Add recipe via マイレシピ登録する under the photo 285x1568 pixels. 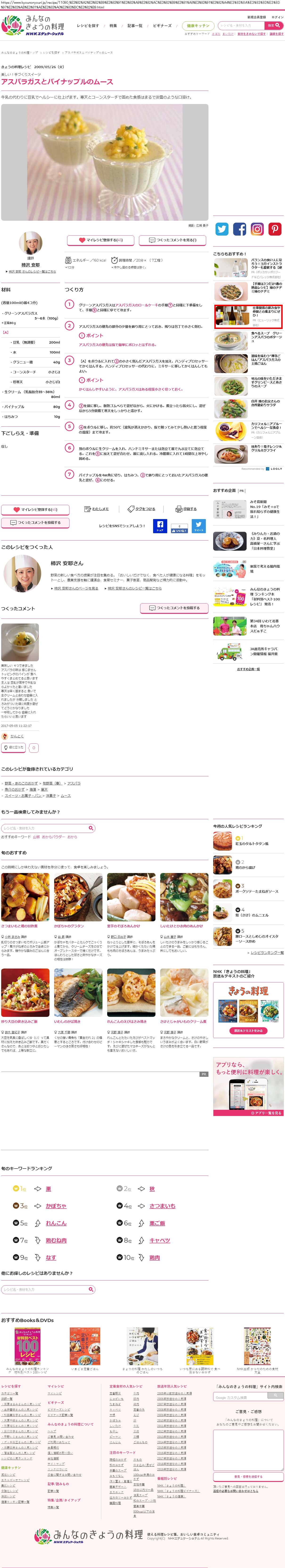point(100,240)
